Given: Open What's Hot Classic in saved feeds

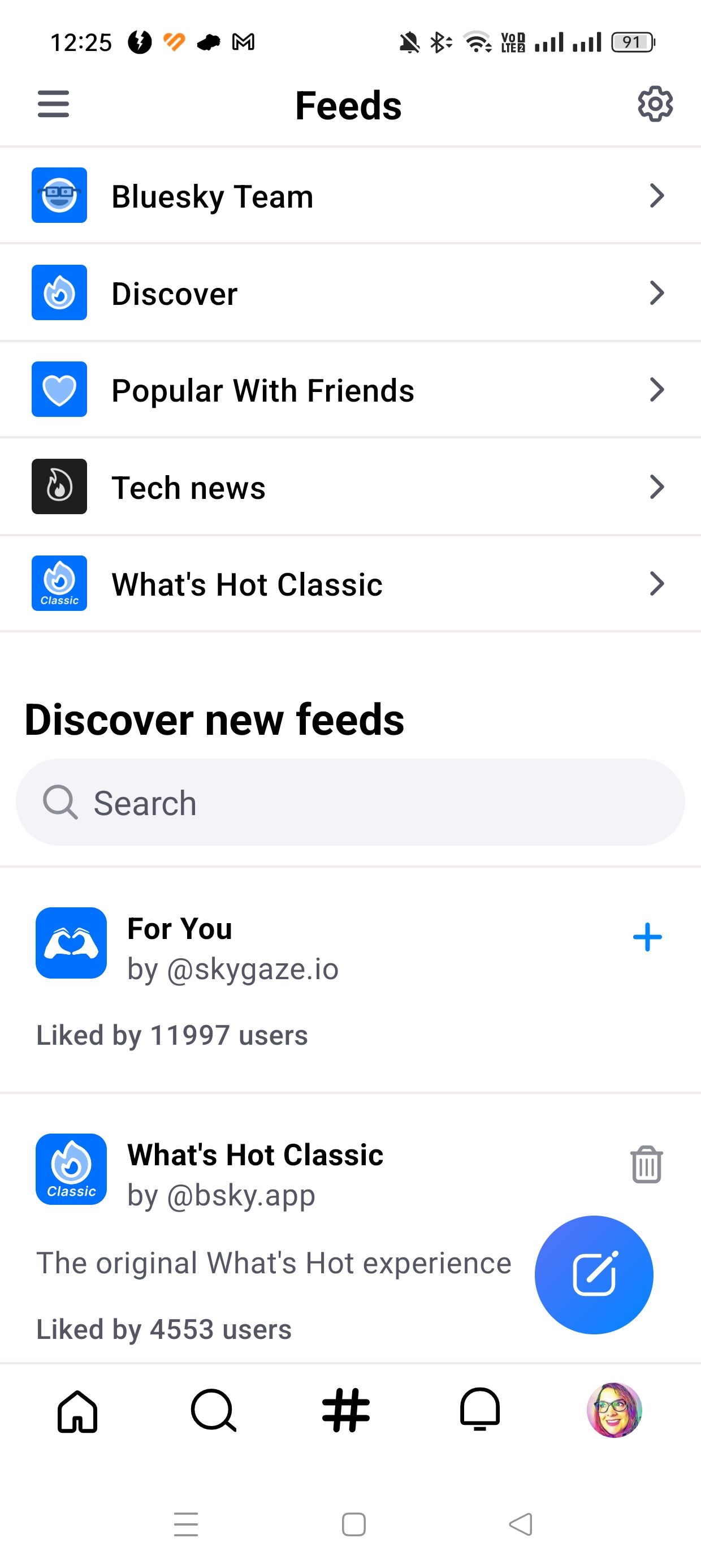Looking at the screenshot, I should 350,584.
